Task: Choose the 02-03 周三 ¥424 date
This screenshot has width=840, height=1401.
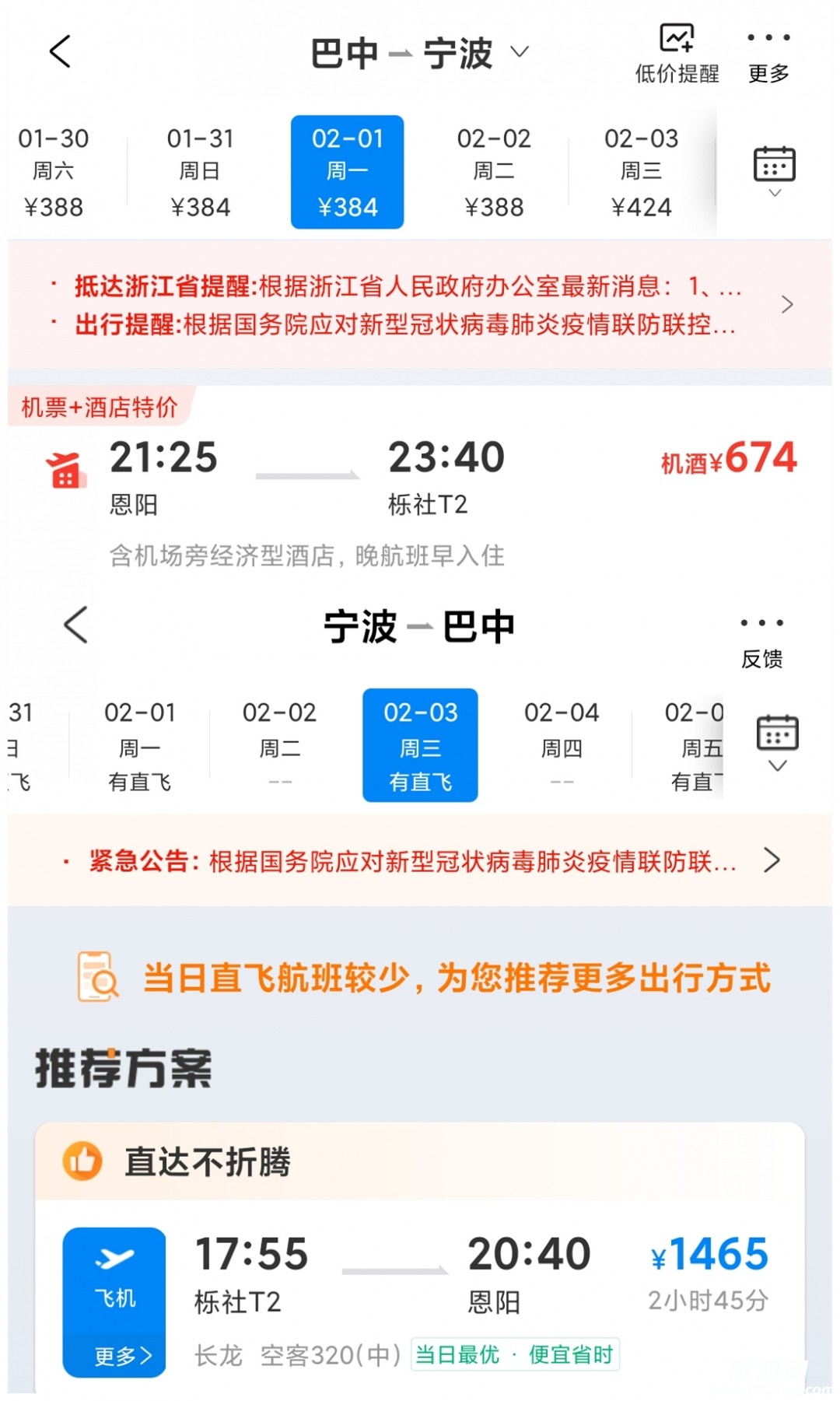Action: [x=641, y=172]
